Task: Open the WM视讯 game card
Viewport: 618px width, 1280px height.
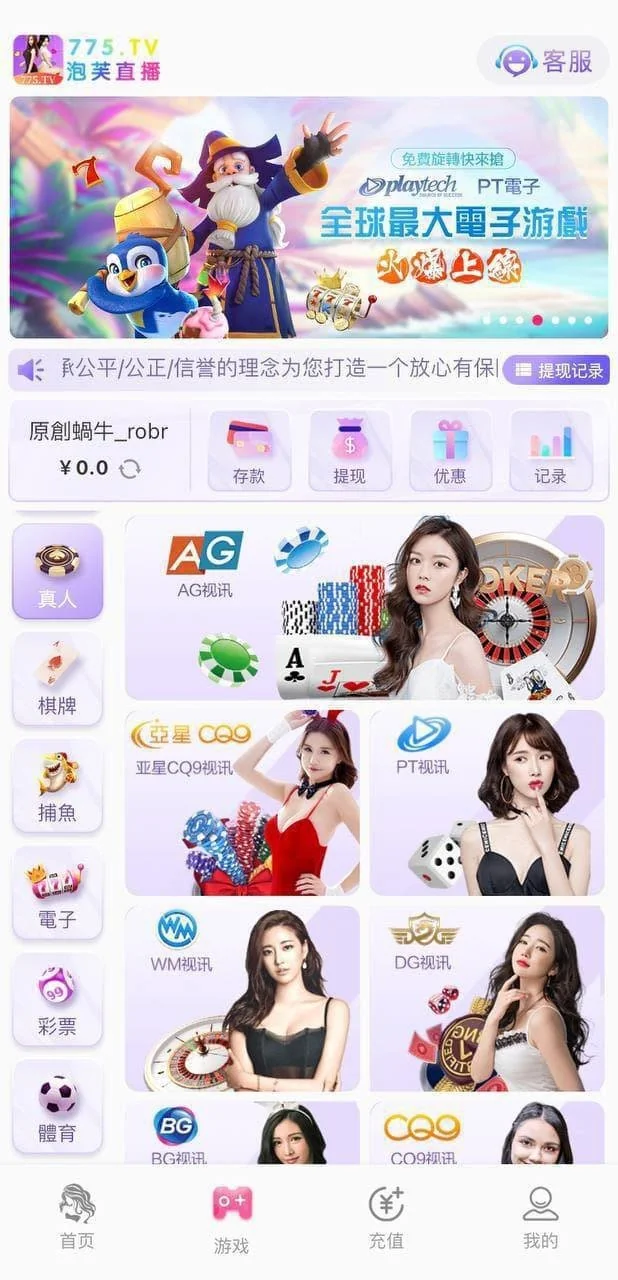Action: 242,998
